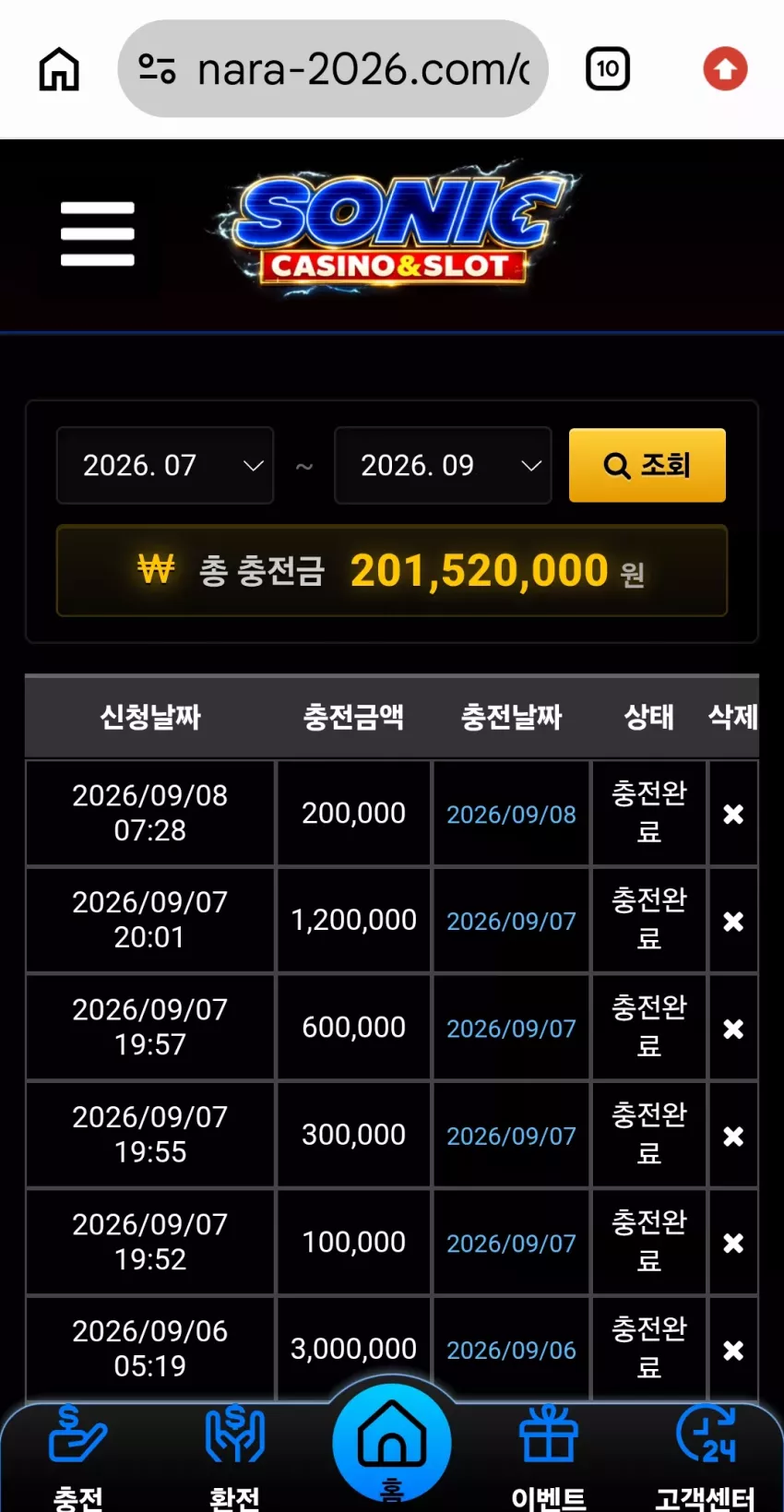The width and height of the screenshot is (784, 1512).
Task: Tap the browser address bar
Action: point(333,69)
